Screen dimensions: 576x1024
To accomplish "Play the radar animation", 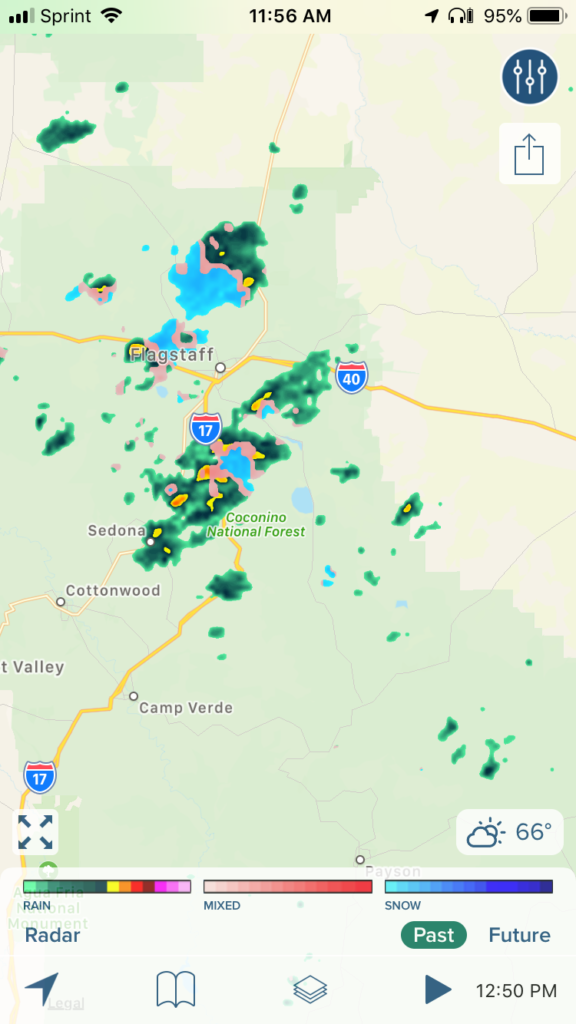I will [438, 989].
